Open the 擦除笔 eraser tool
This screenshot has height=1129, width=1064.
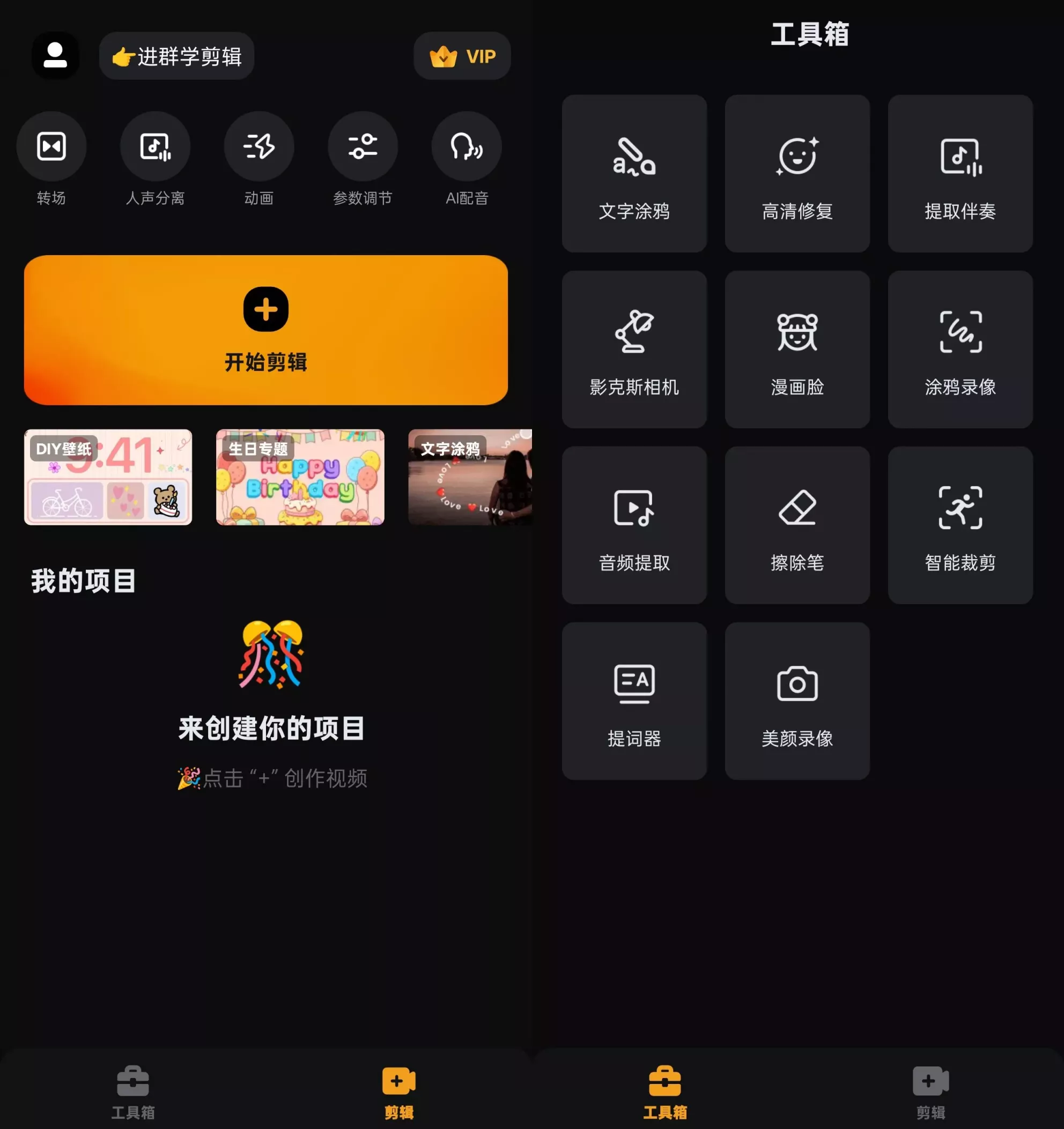click(x=797, y=525)
